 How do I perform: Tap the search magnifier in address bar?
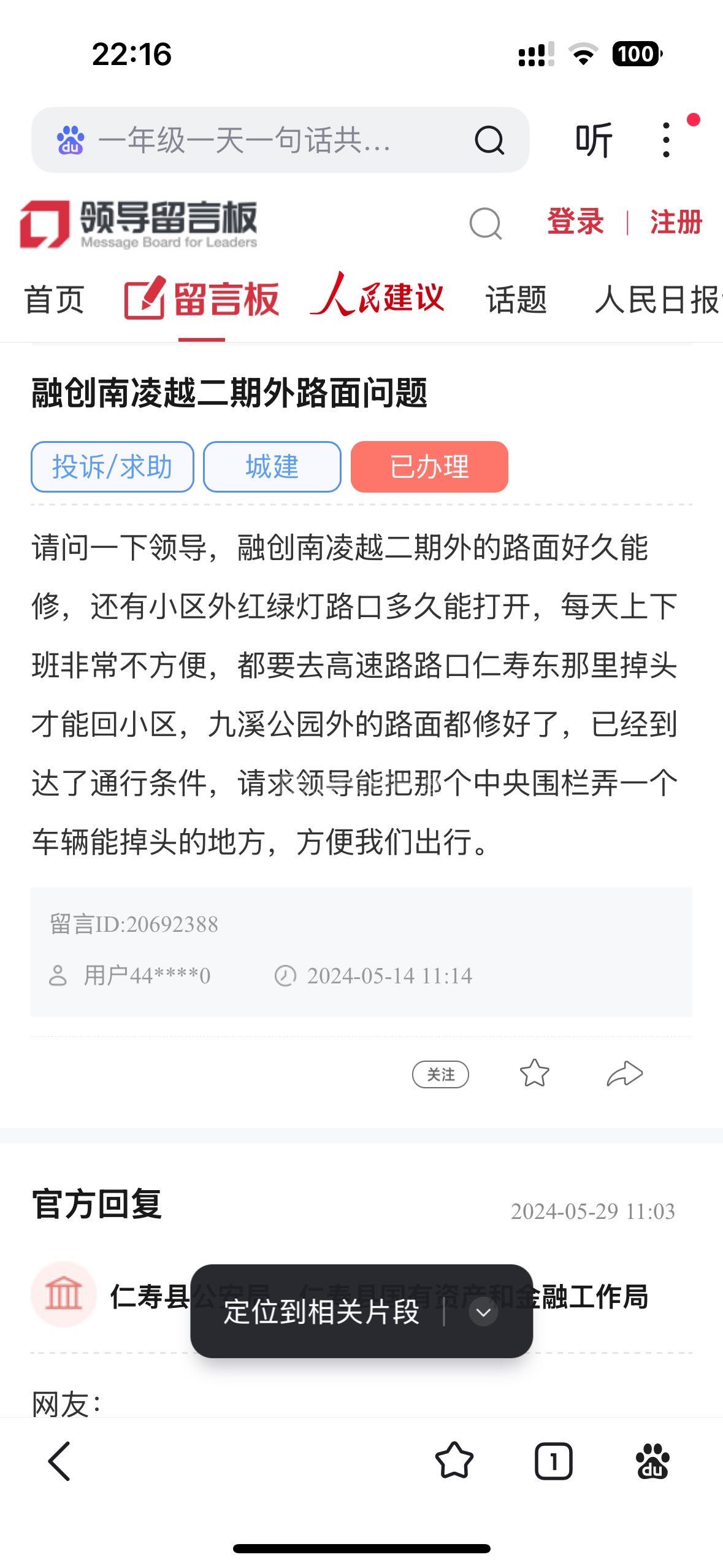tap(489, 140)
